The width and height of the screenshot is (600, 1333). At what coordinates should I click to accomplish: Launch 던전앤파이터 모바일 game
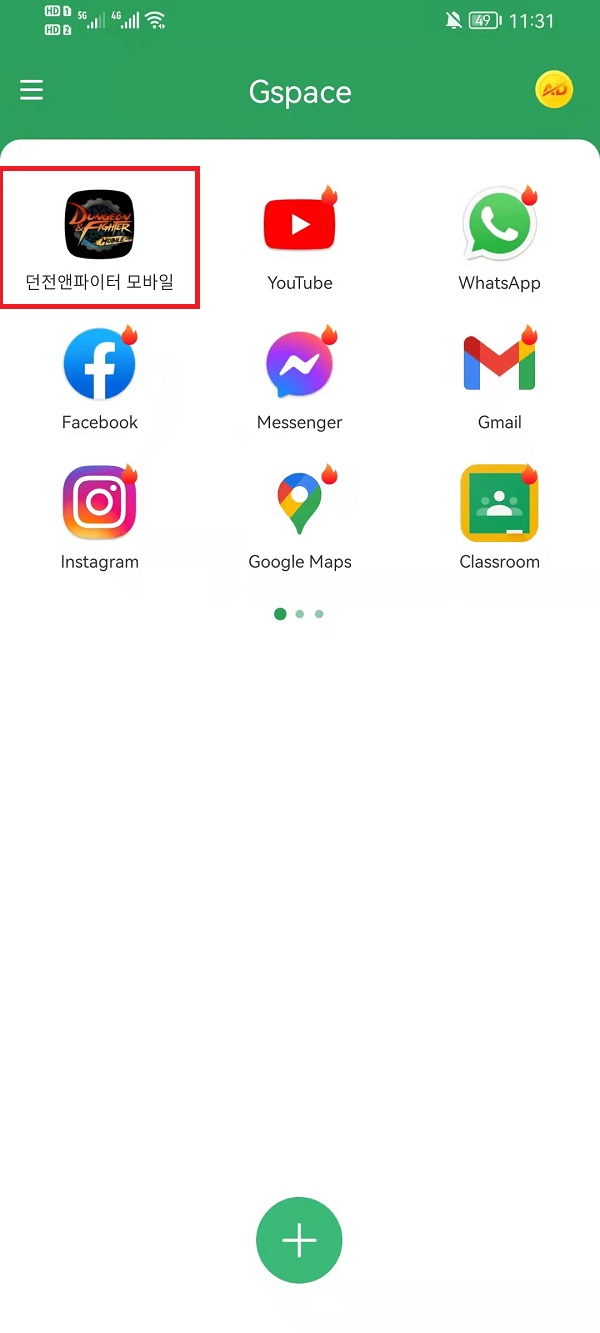click(x=99, y=223)
